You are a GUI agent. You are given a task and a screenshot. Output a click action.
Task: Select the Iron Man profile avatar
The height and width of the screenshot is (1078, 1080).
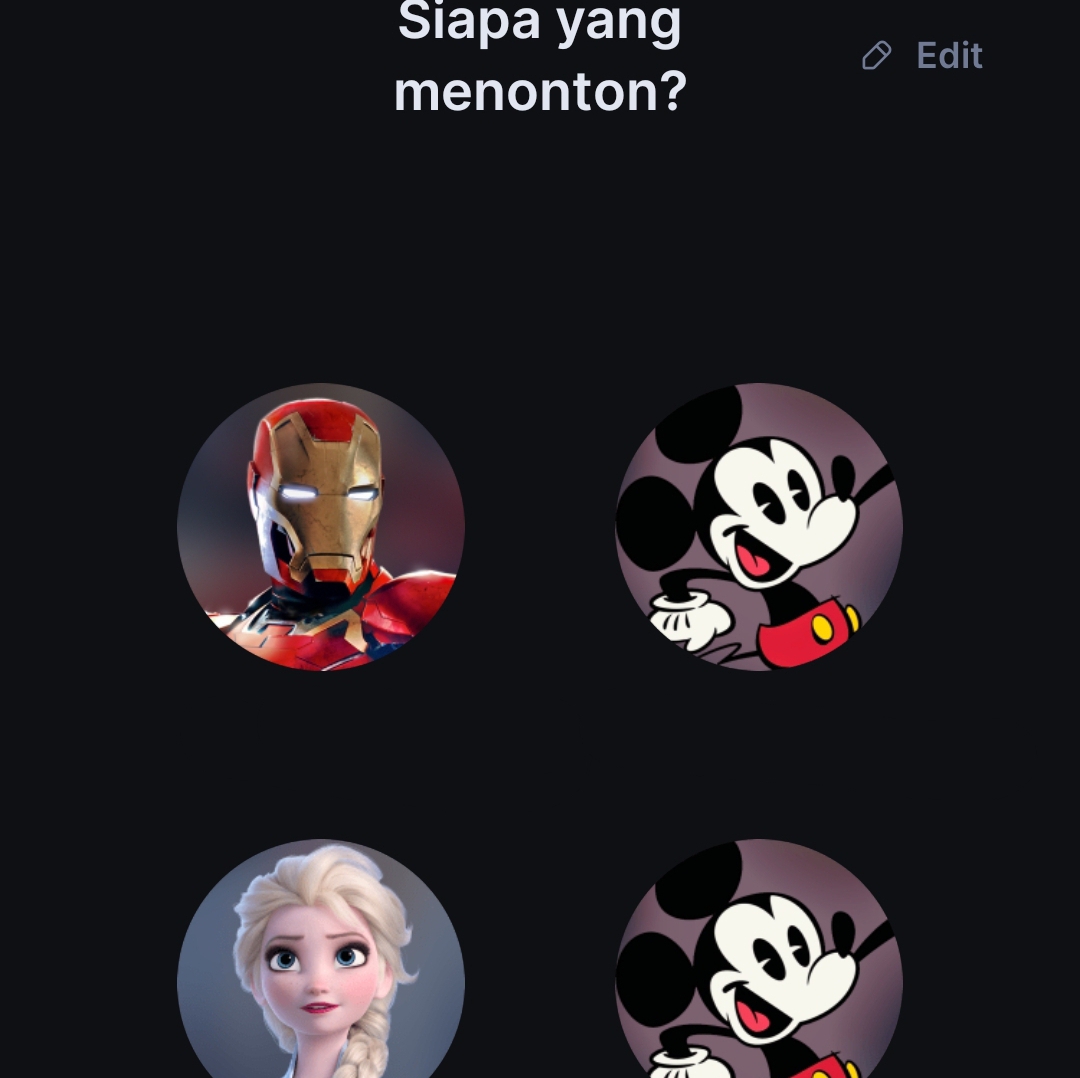321,527
